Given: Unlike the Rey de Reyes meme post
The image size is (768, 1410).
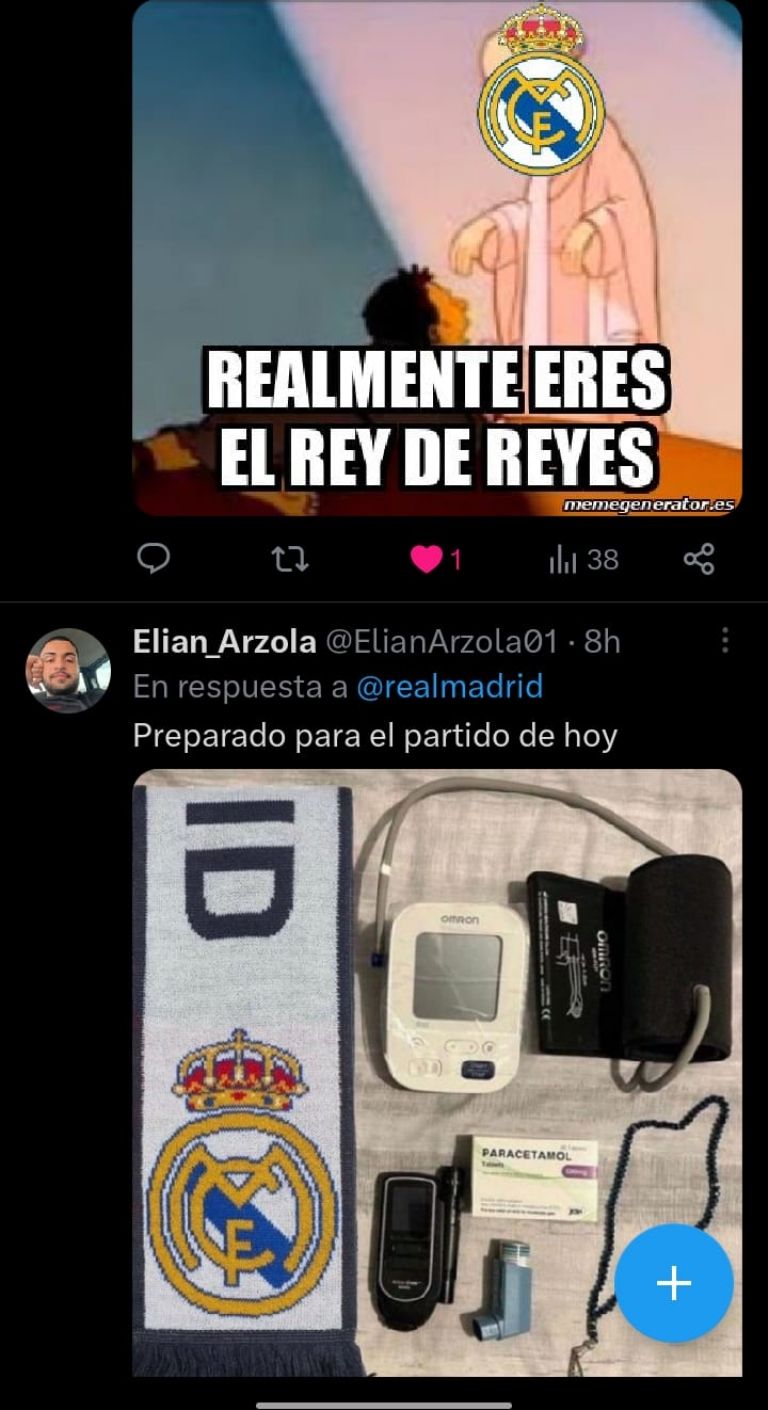Looking at the screenshot, I should [427, 560].
